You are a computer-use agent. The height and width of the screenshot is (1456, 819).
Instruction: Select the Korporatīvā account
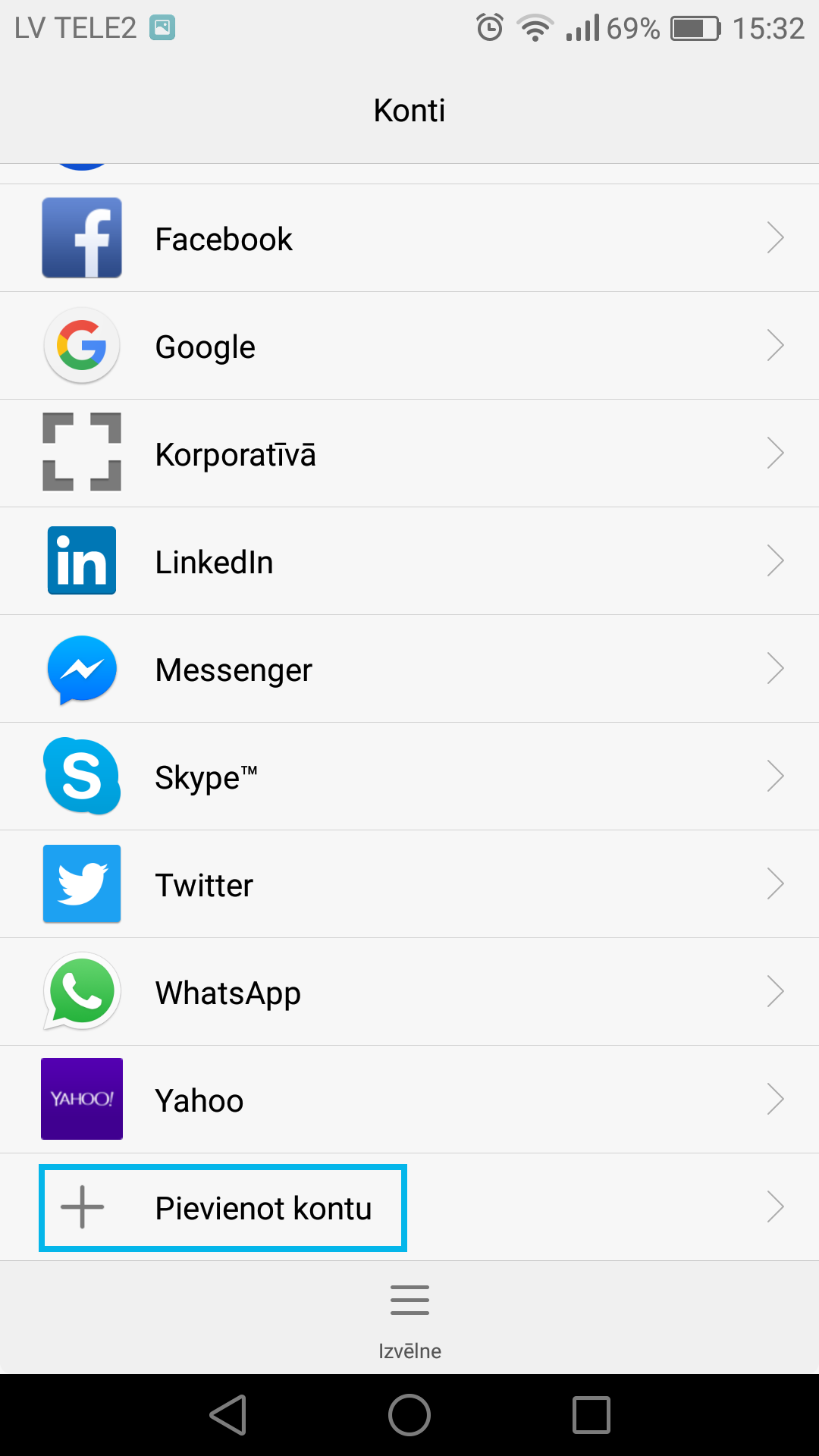click(409, 453)
